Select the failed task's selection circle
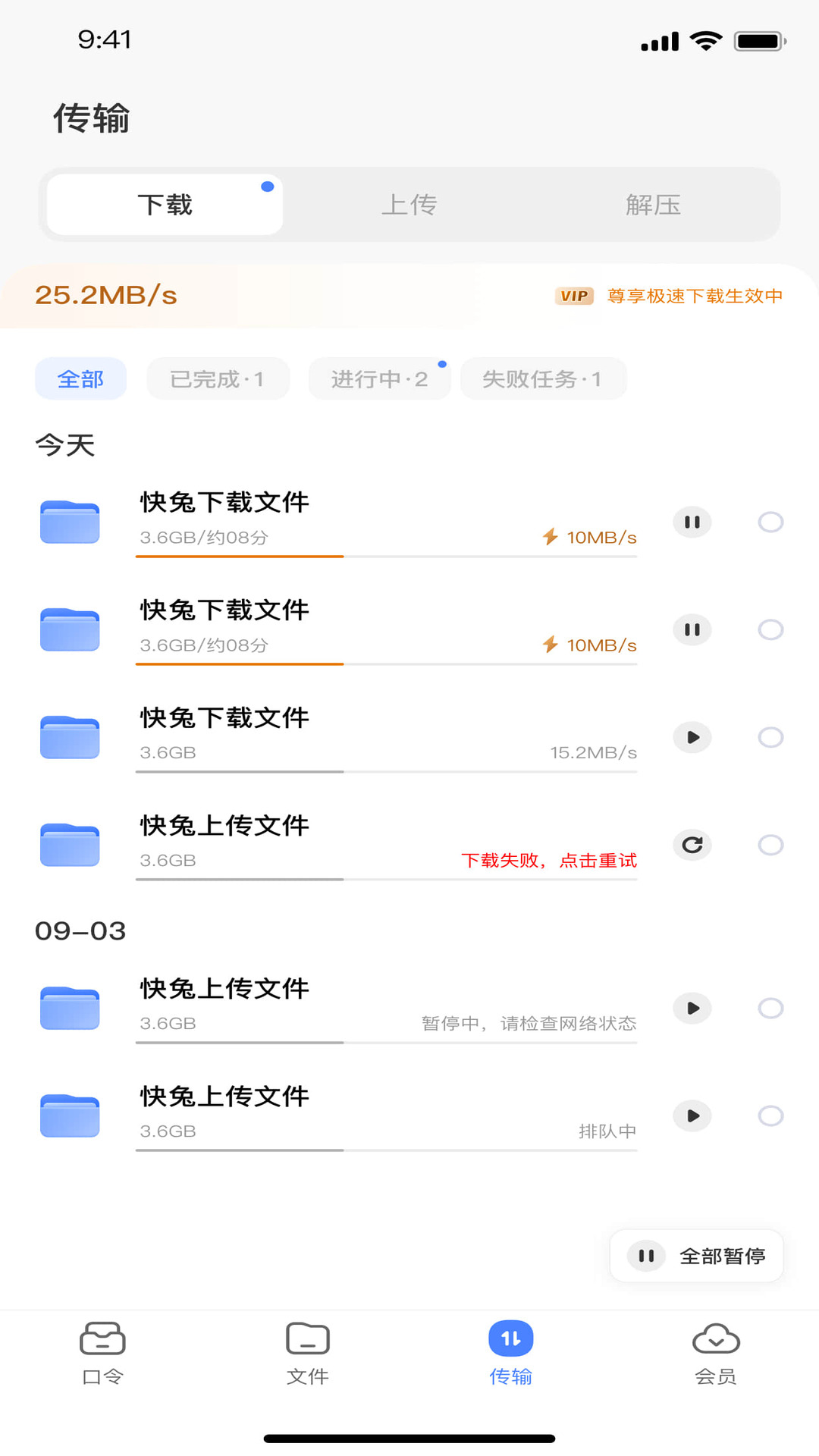Screen dimensions: 819x1456 [x=770, y=845]
